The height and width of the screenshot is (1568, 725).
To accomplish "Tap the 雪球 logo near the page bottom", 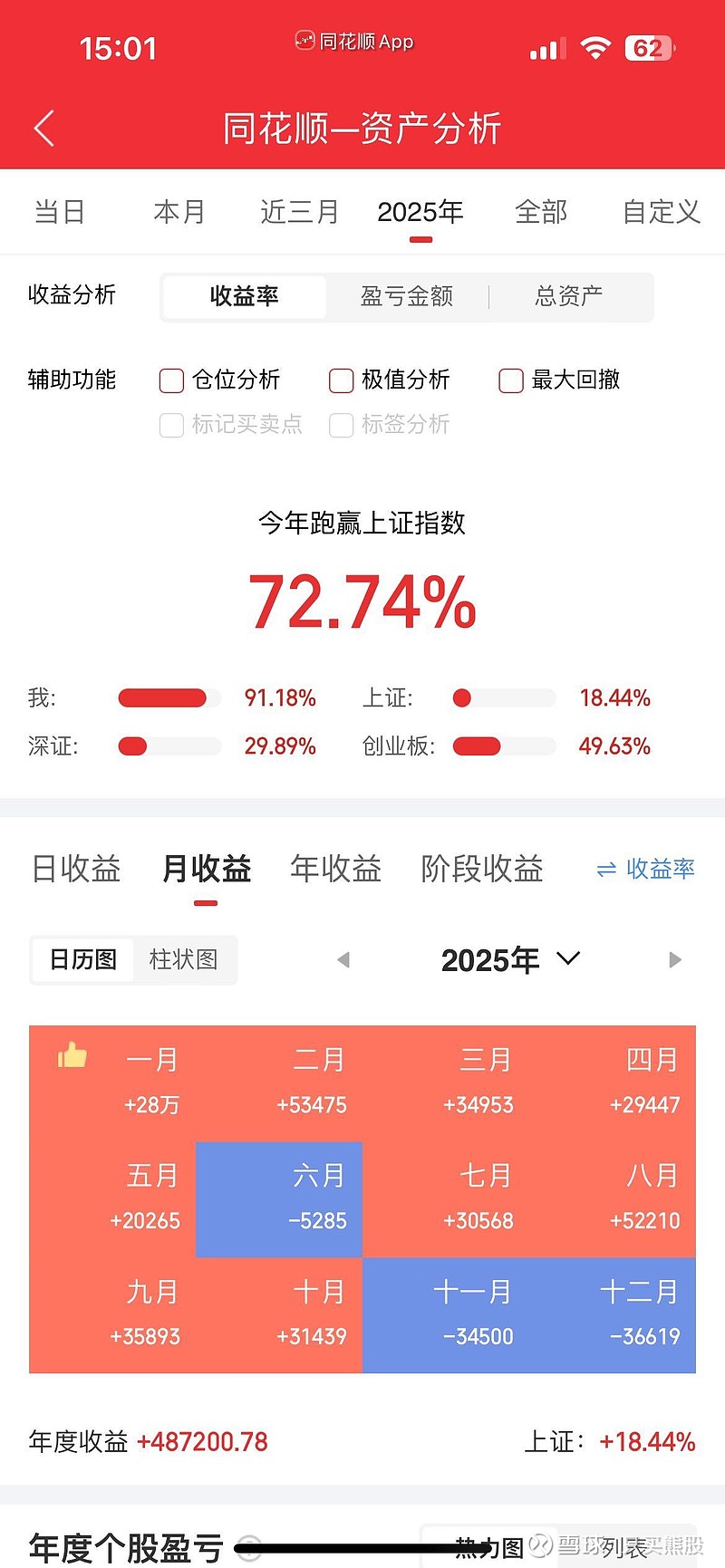I will (541, 1544).
